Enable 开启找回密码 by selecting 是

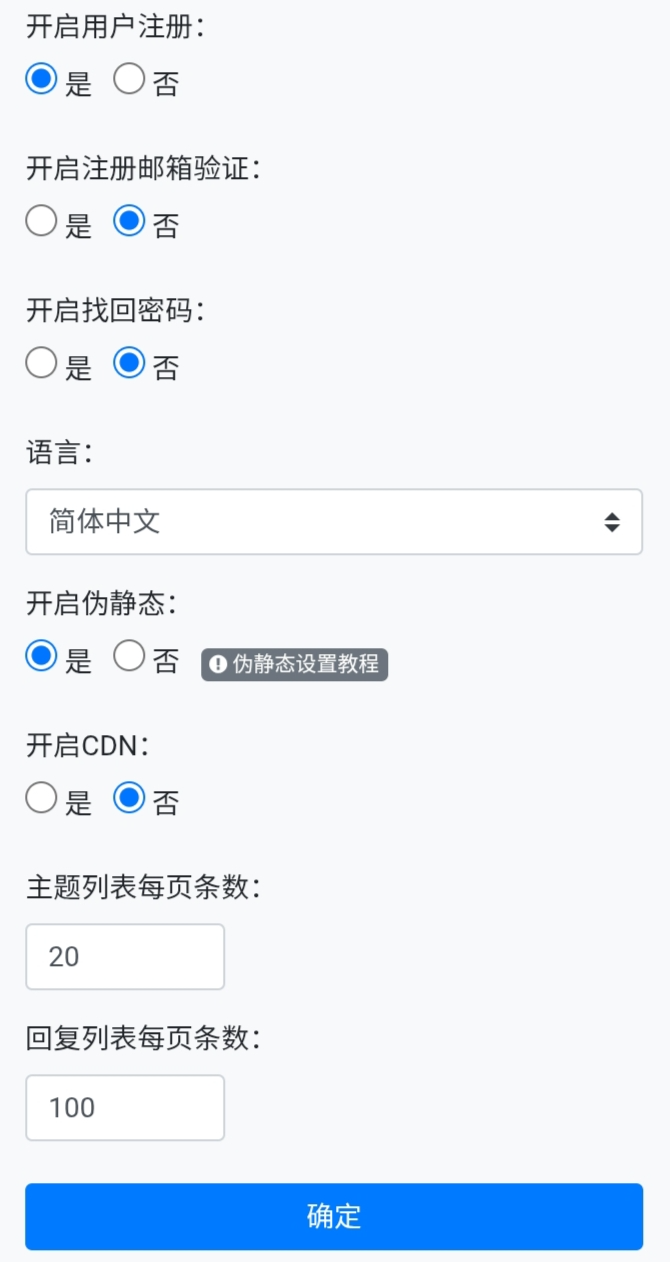click(x=41, y=363)
